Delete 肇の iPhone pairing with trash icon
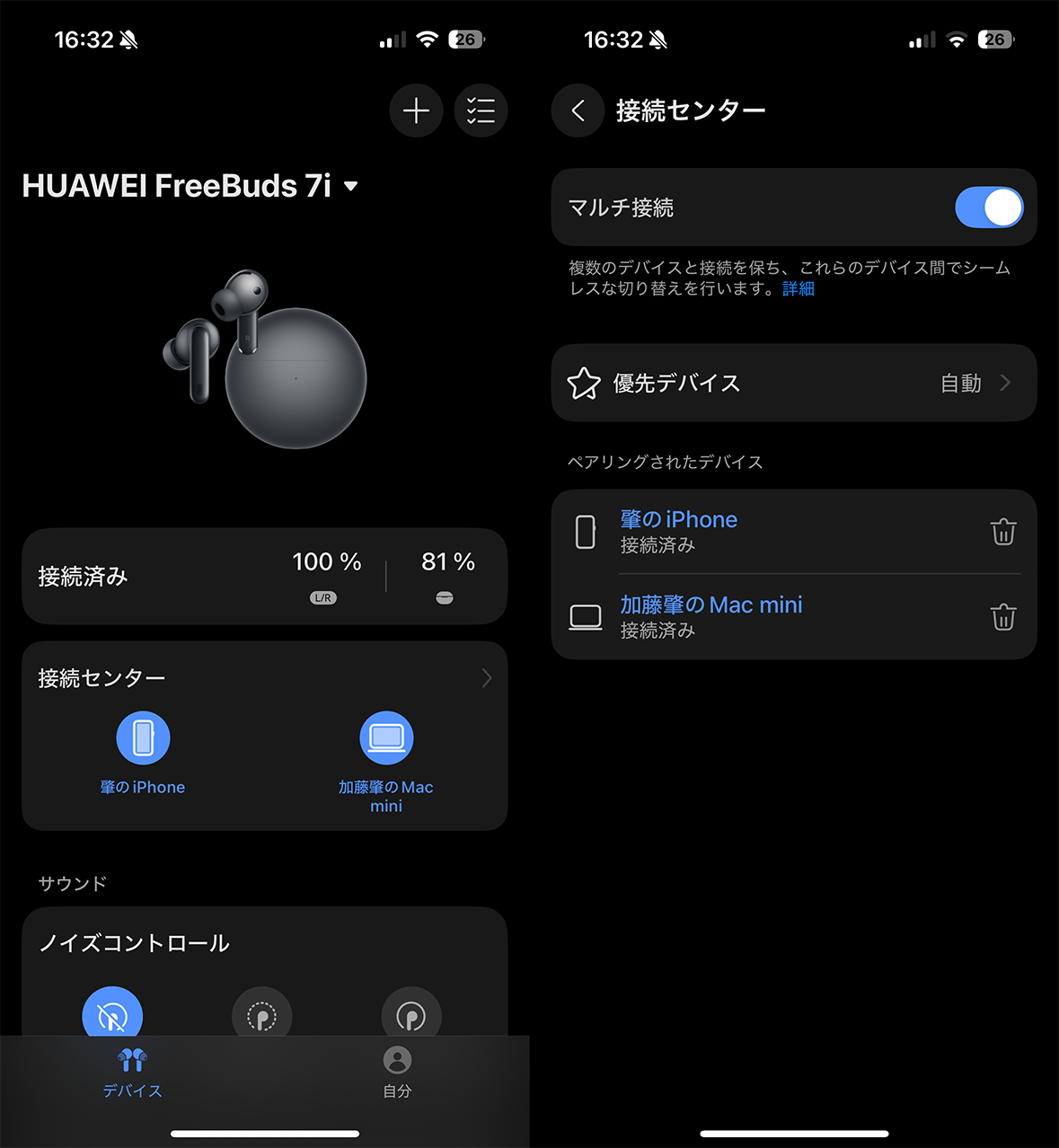1059x1148 pixels. pos(1002,532)
